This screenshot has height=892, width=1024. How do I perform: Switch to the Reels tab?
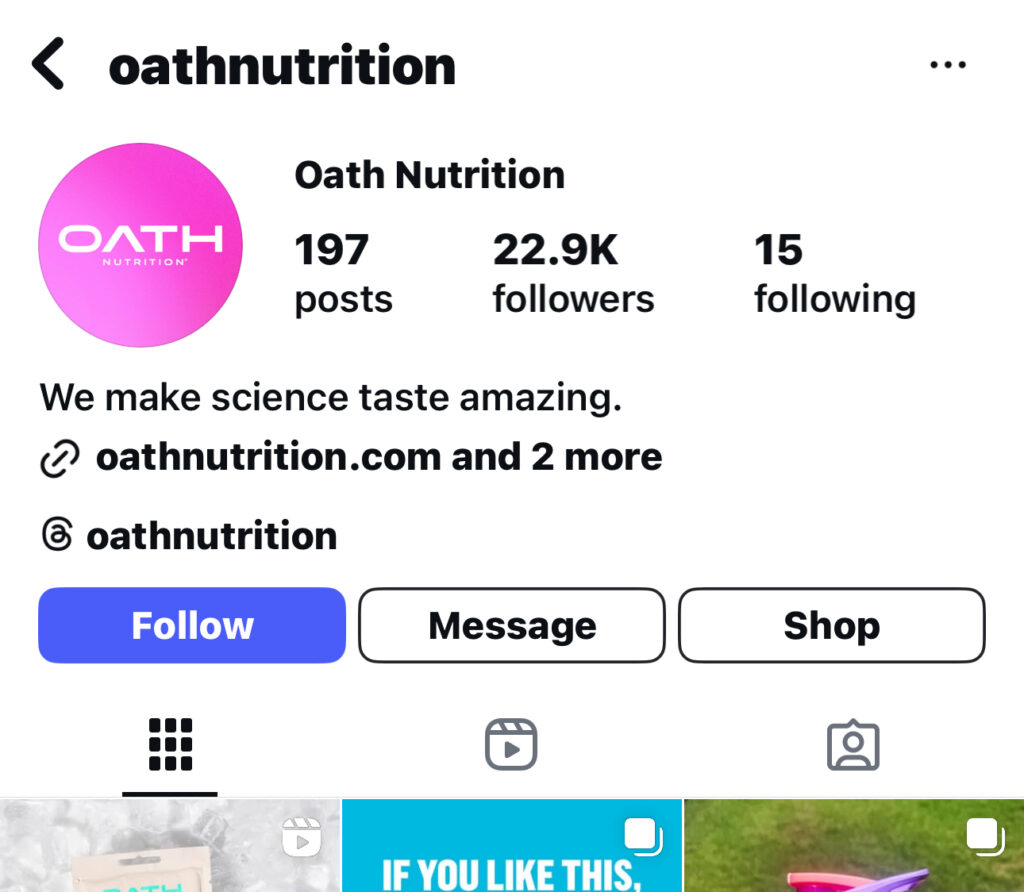(x=511, y=745)
